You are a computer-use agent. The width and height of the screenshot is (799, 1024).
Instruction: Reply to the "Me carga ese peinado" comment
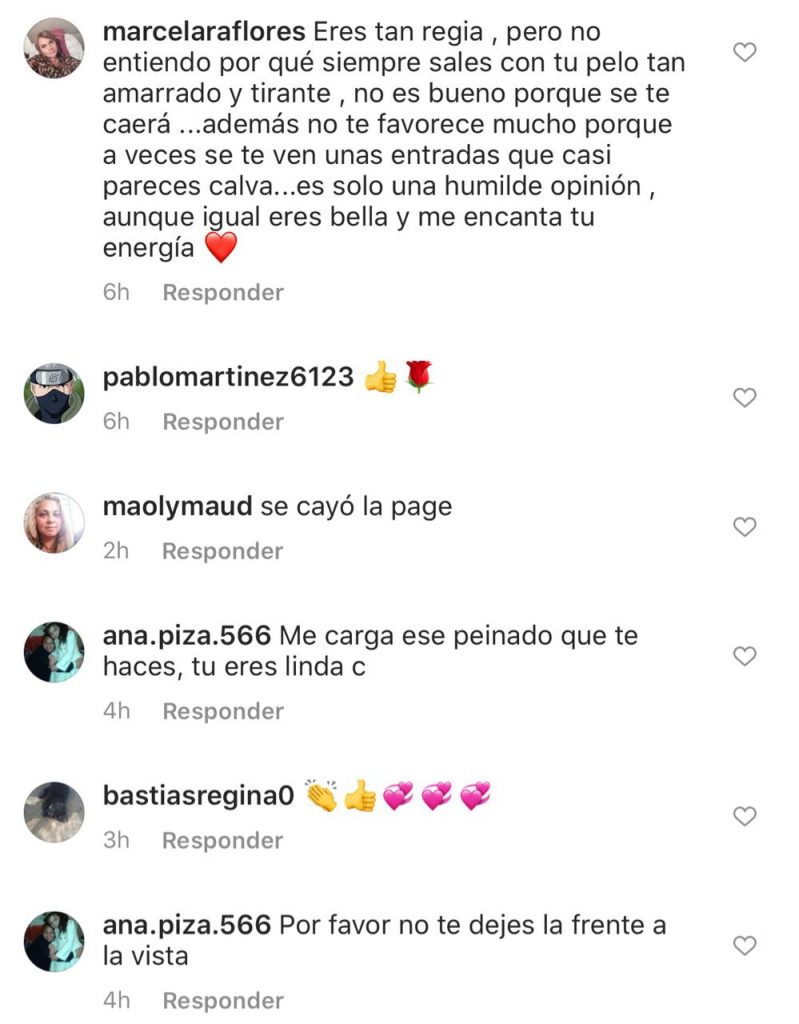(x=223, y=711)
